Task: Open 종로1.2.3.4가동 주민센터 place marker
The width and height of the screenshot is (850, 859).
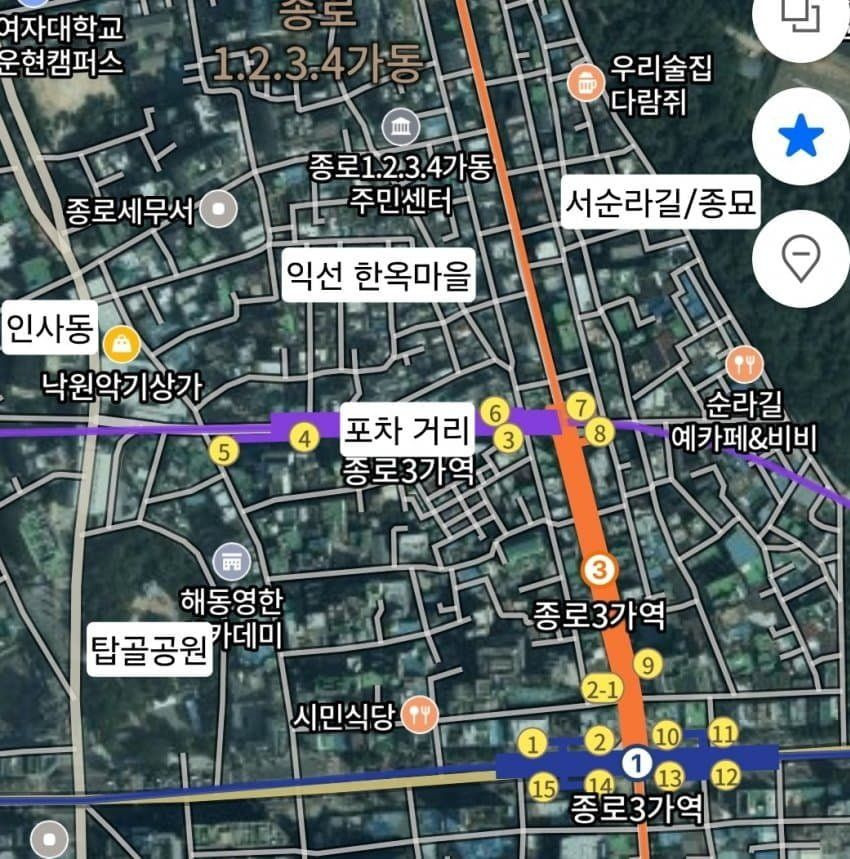Action: 401,127
